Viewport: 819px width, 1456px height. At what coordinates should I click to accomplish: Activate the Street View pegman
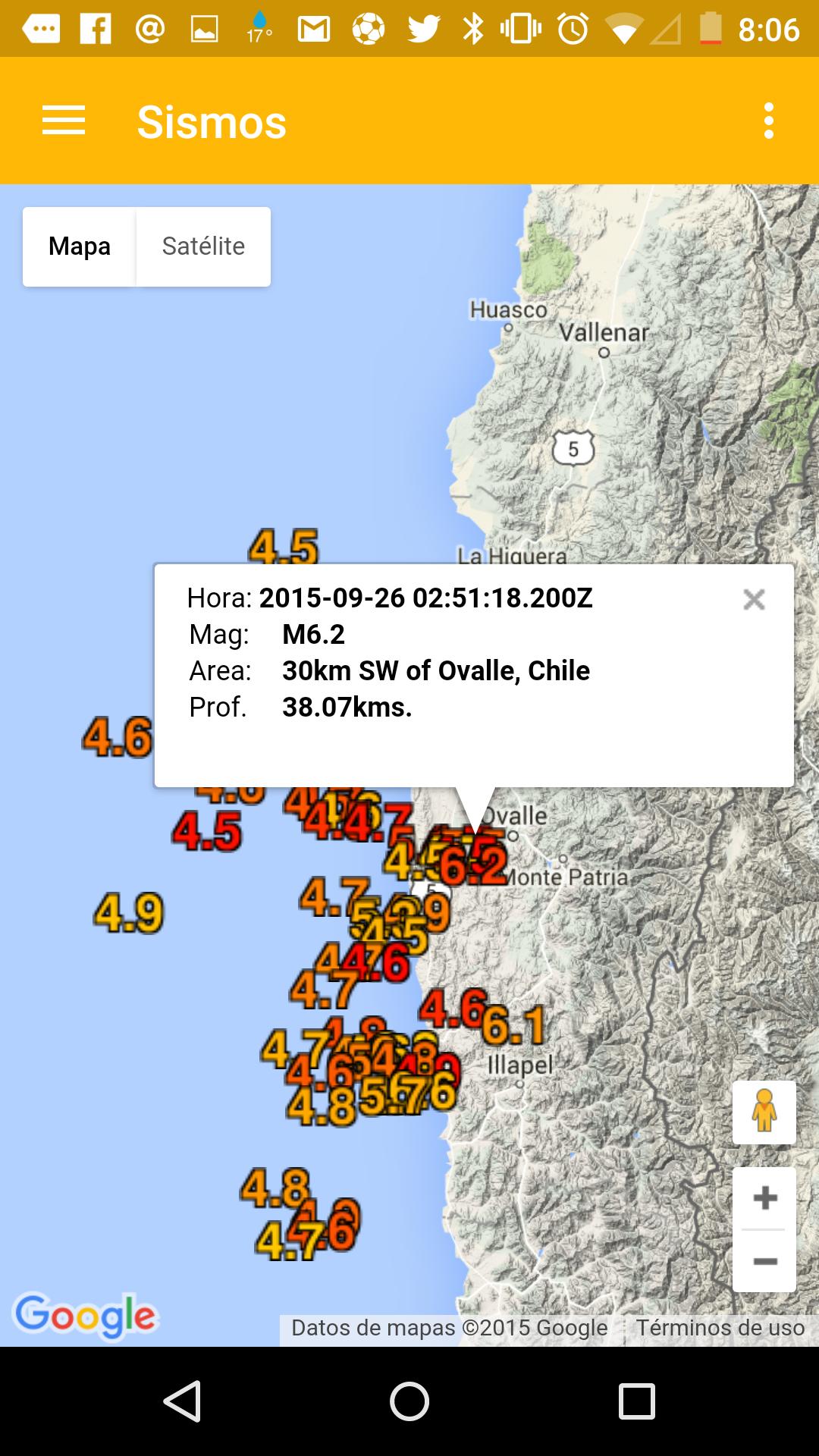pos(764,1112)
